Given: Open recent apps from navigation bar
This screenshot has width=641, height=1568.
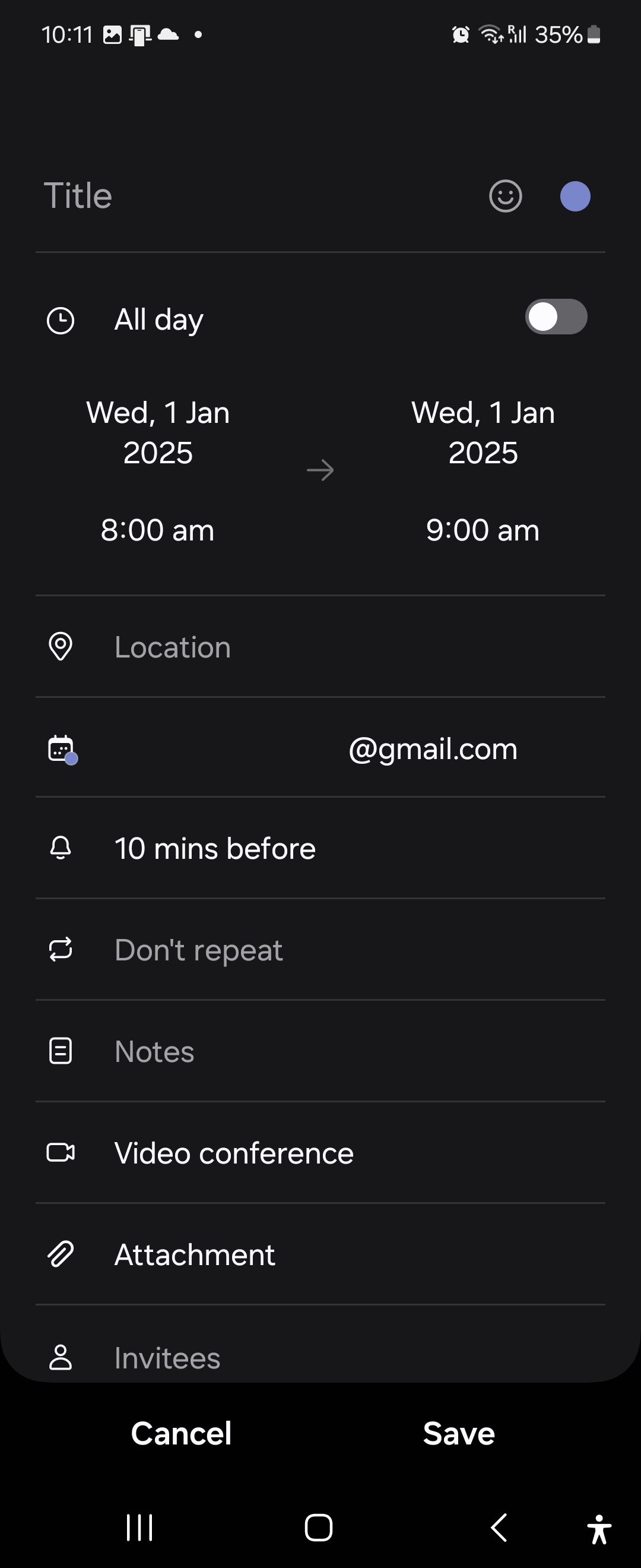Looking at the screenshot, I should pos(139,1527).
